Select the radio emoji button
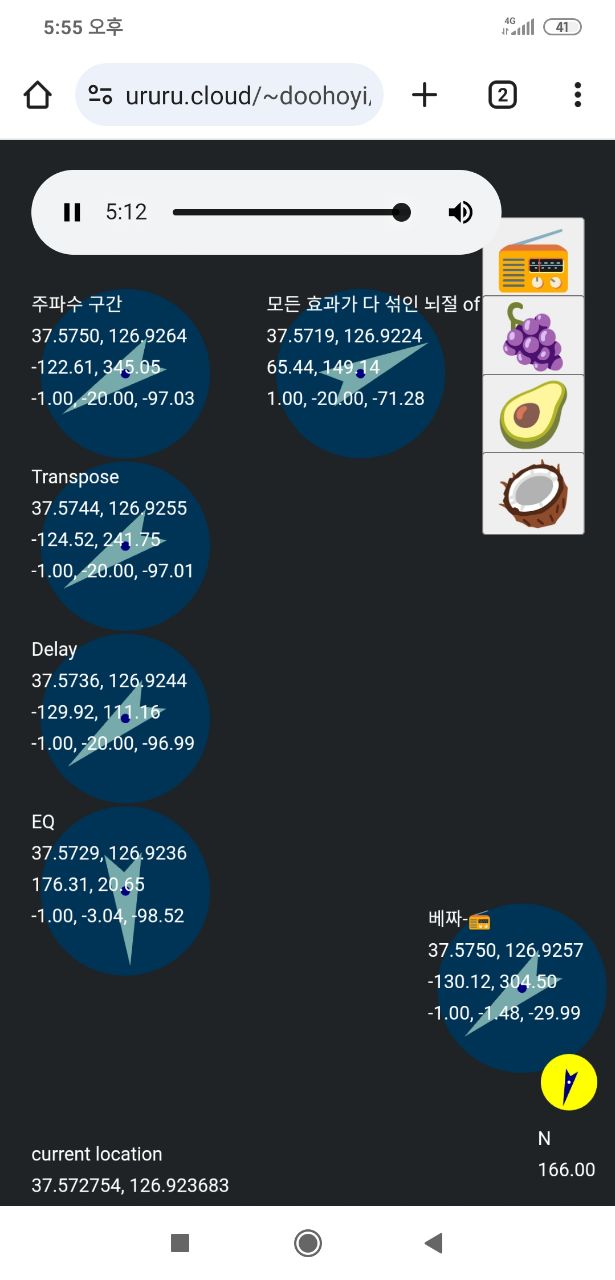Viewport: 615px width, 1280px height. point(533,258)
